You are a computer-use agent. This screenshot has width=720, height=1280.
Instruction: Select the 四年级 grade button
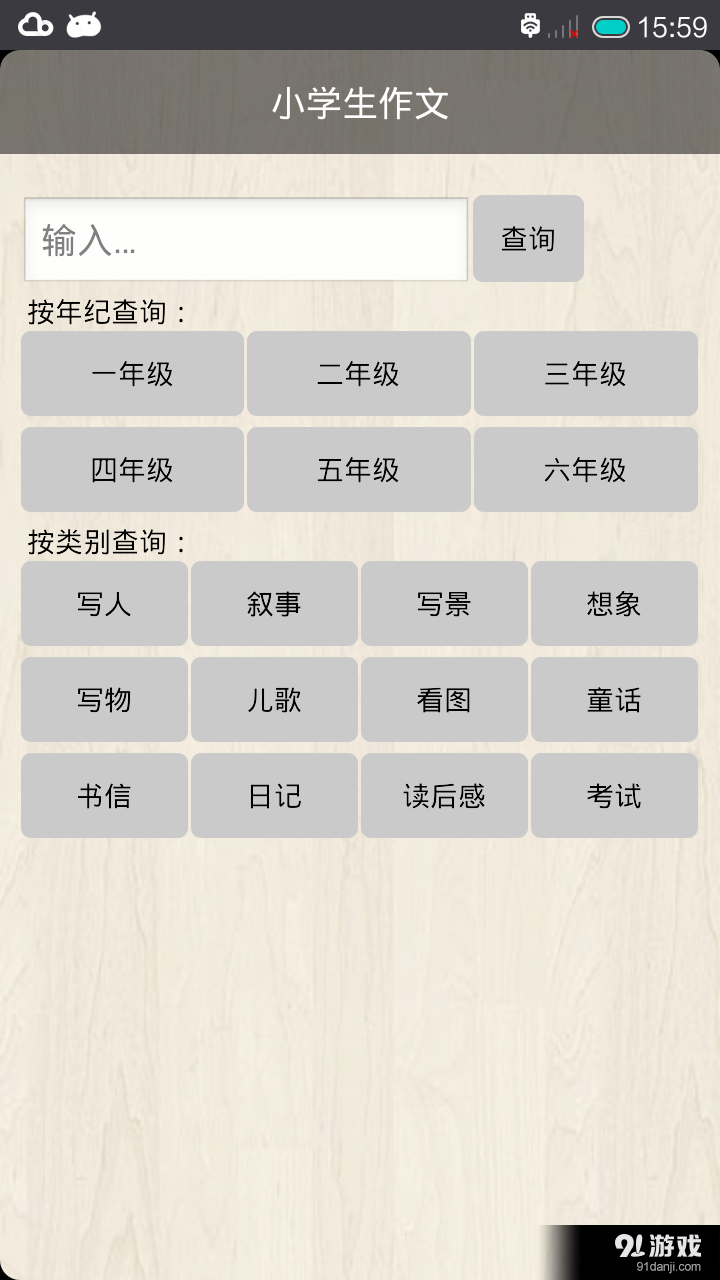click(131, 469)
